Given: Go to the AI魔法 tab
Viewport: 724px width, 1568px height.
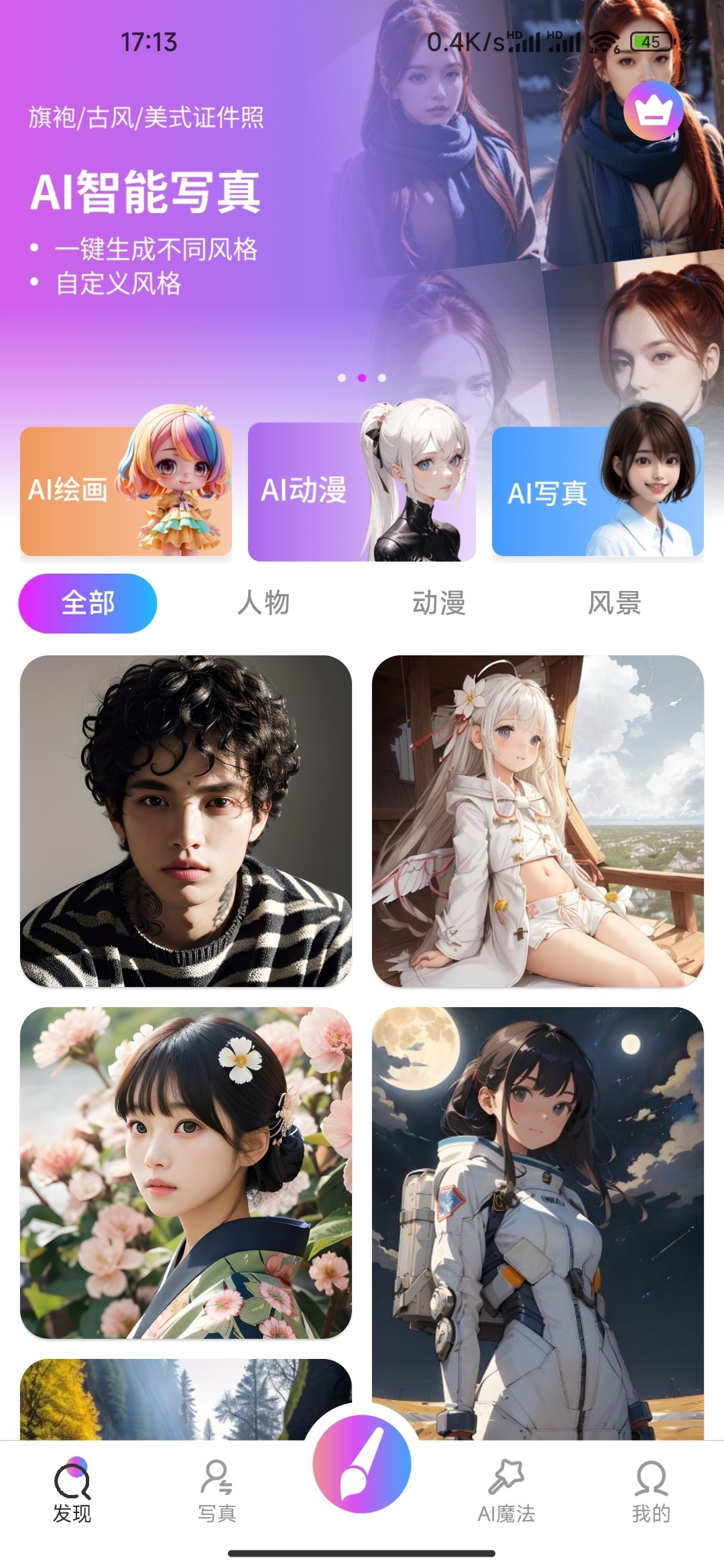Looking at the screenshot, I should point(506,1491).
